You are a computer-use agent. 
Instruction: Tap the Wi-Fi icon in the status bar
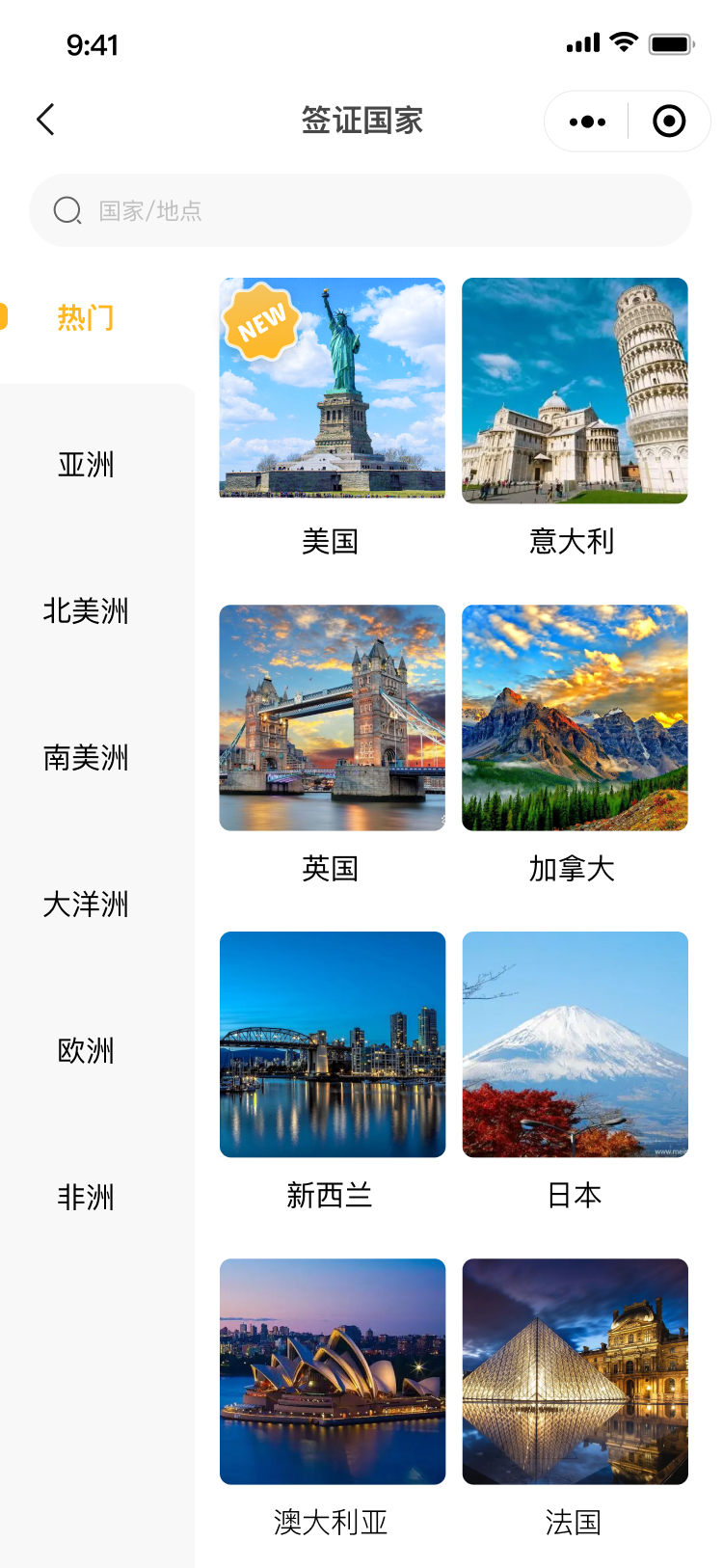[623, 42]
